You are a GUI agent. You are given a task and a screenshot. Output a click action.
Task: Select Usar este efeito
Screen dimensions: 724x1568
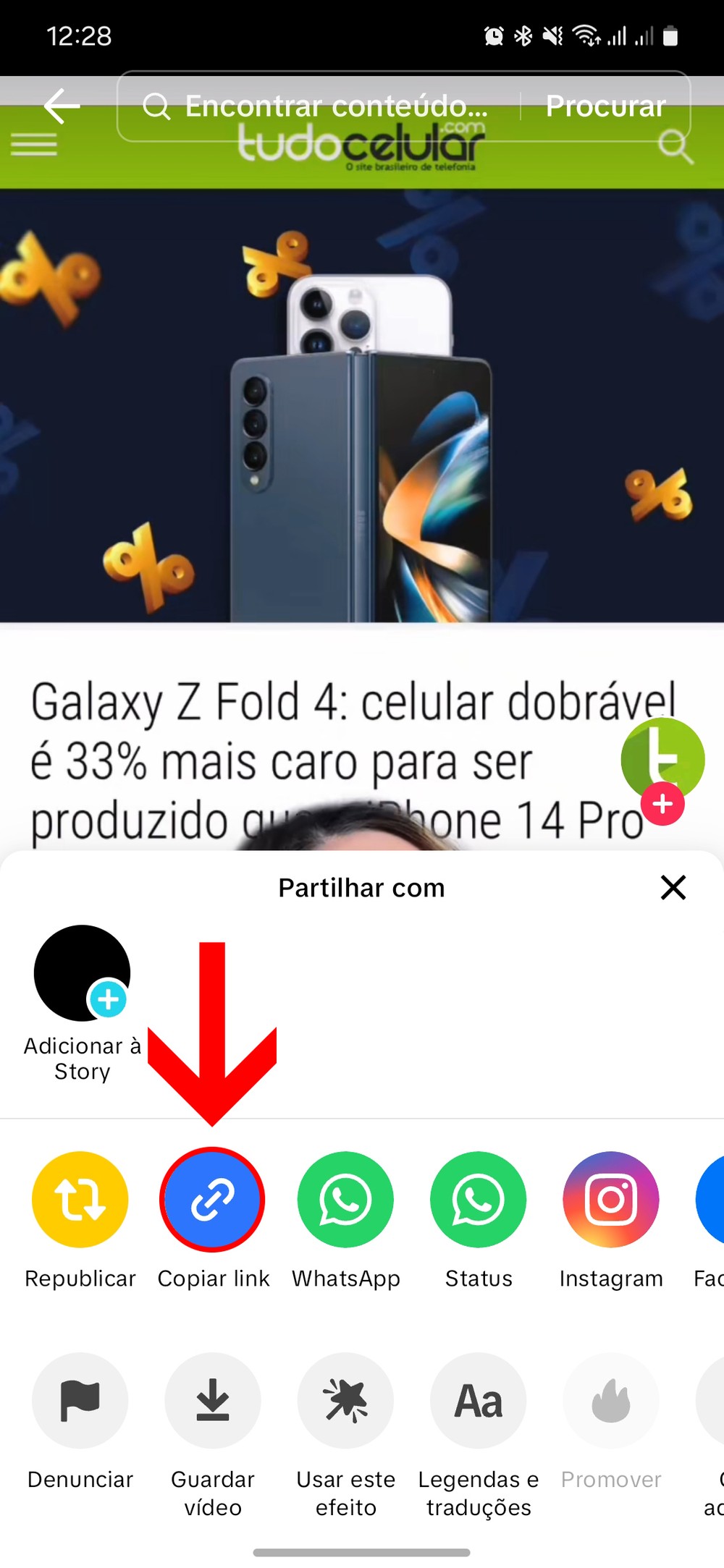pos(345,1435)
